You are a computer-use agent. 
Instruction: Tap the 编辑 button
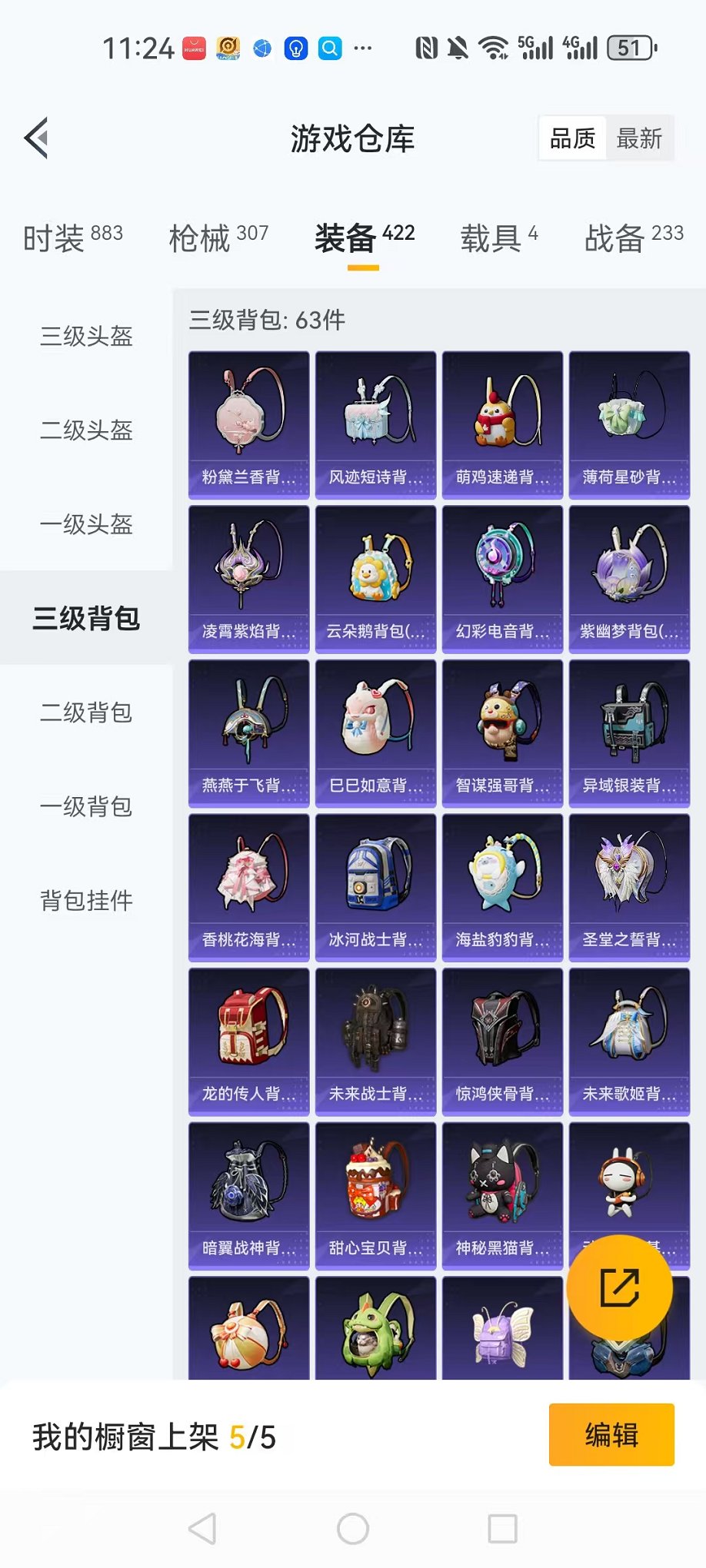(x=611, y=1435)
